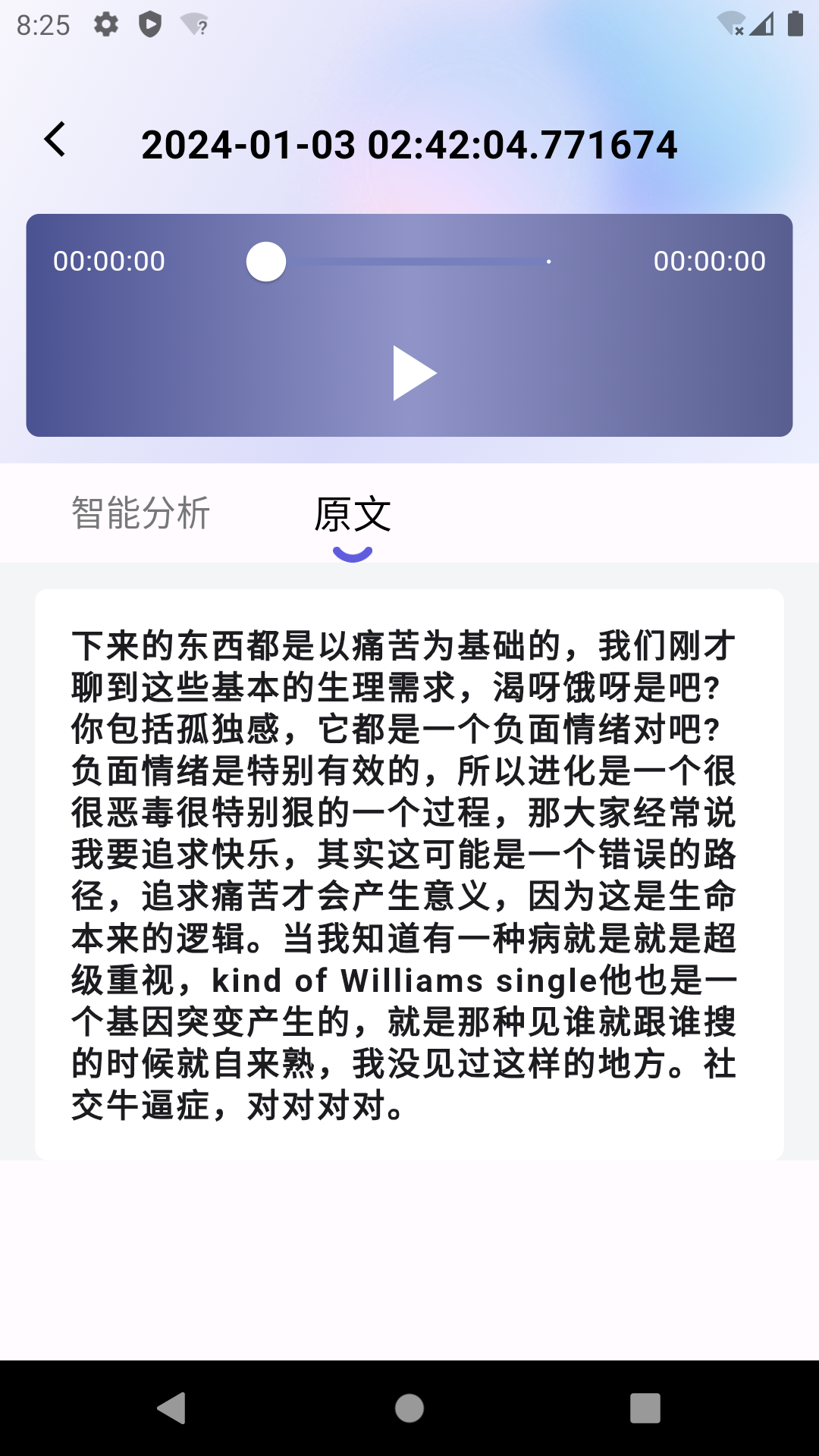Tap the Play Protect shield icon
This screenshot has height=1456, width=819.
click(149, 24)
